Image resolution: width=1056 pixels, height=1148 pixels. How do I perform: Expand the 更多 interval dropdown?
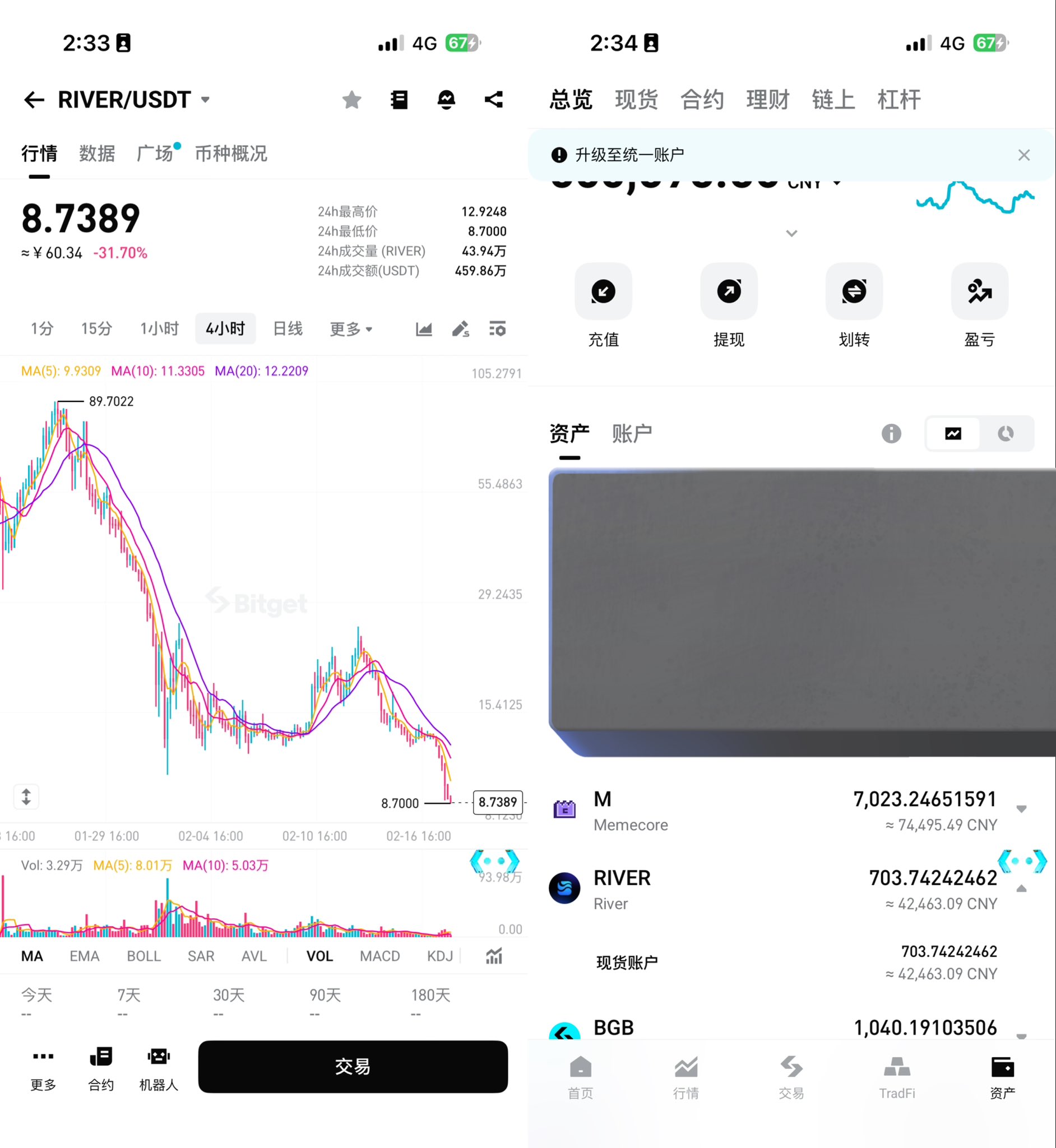350,329
